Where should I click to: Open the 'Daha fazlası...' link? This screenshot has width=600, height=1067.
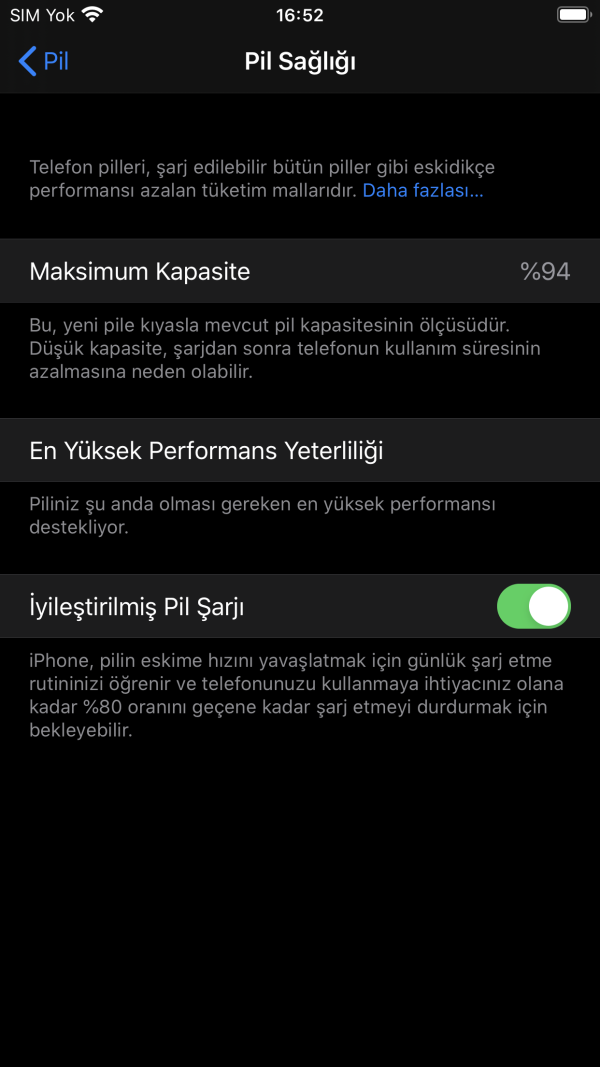tap(422, 190)
